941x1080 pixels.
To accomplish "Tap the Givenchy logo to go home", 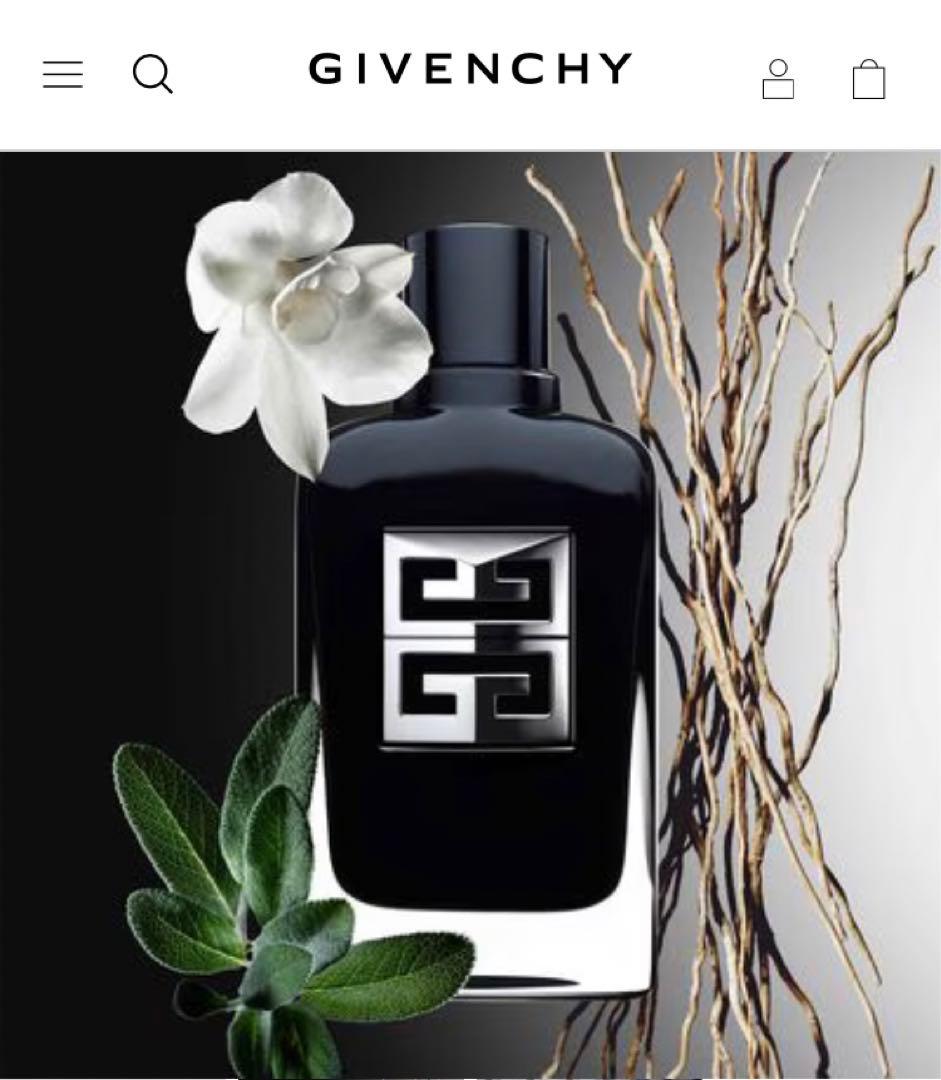I will pos(470,69).
